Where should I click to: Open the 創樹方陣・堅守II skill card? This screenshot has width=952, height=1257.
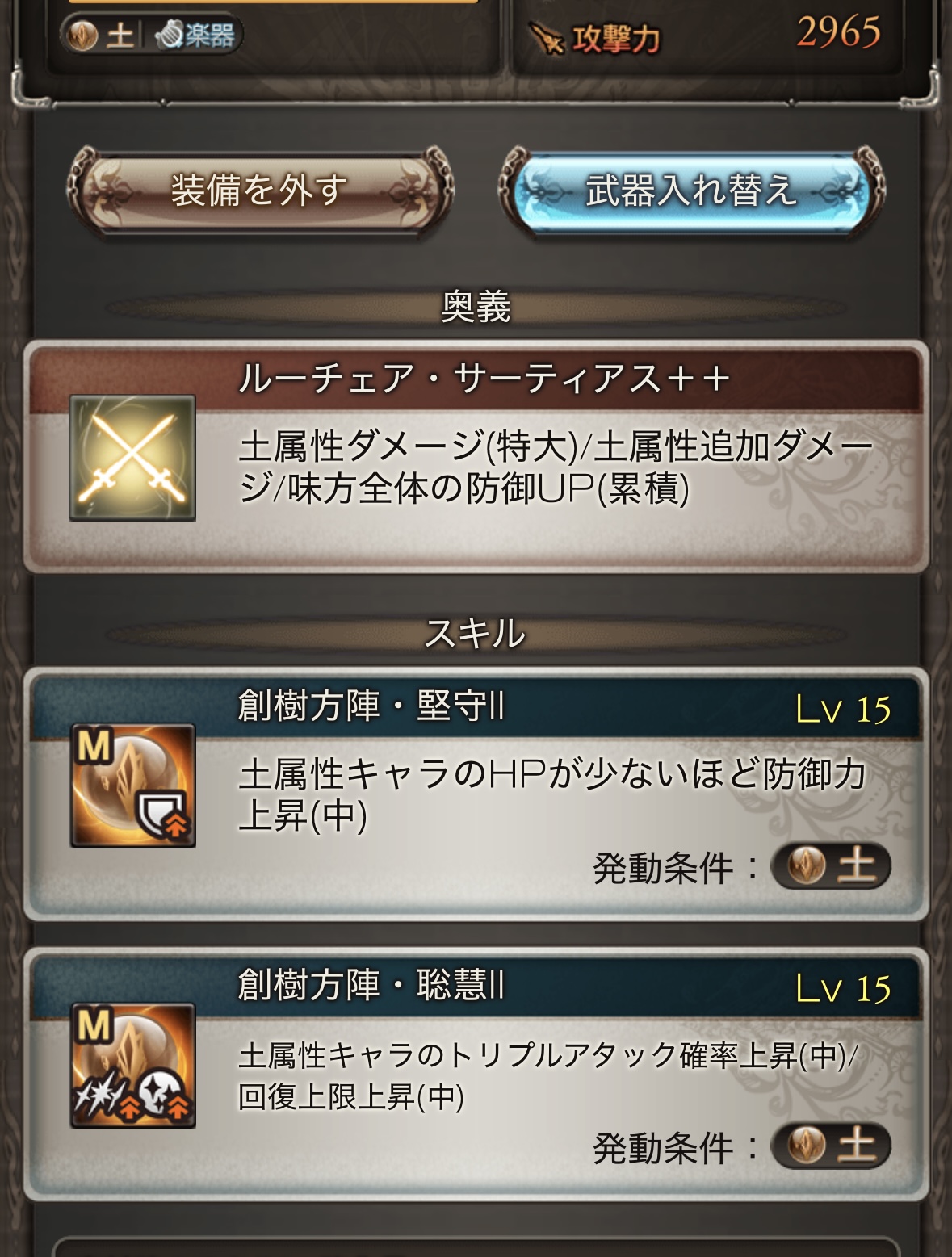tap(476, 795)
